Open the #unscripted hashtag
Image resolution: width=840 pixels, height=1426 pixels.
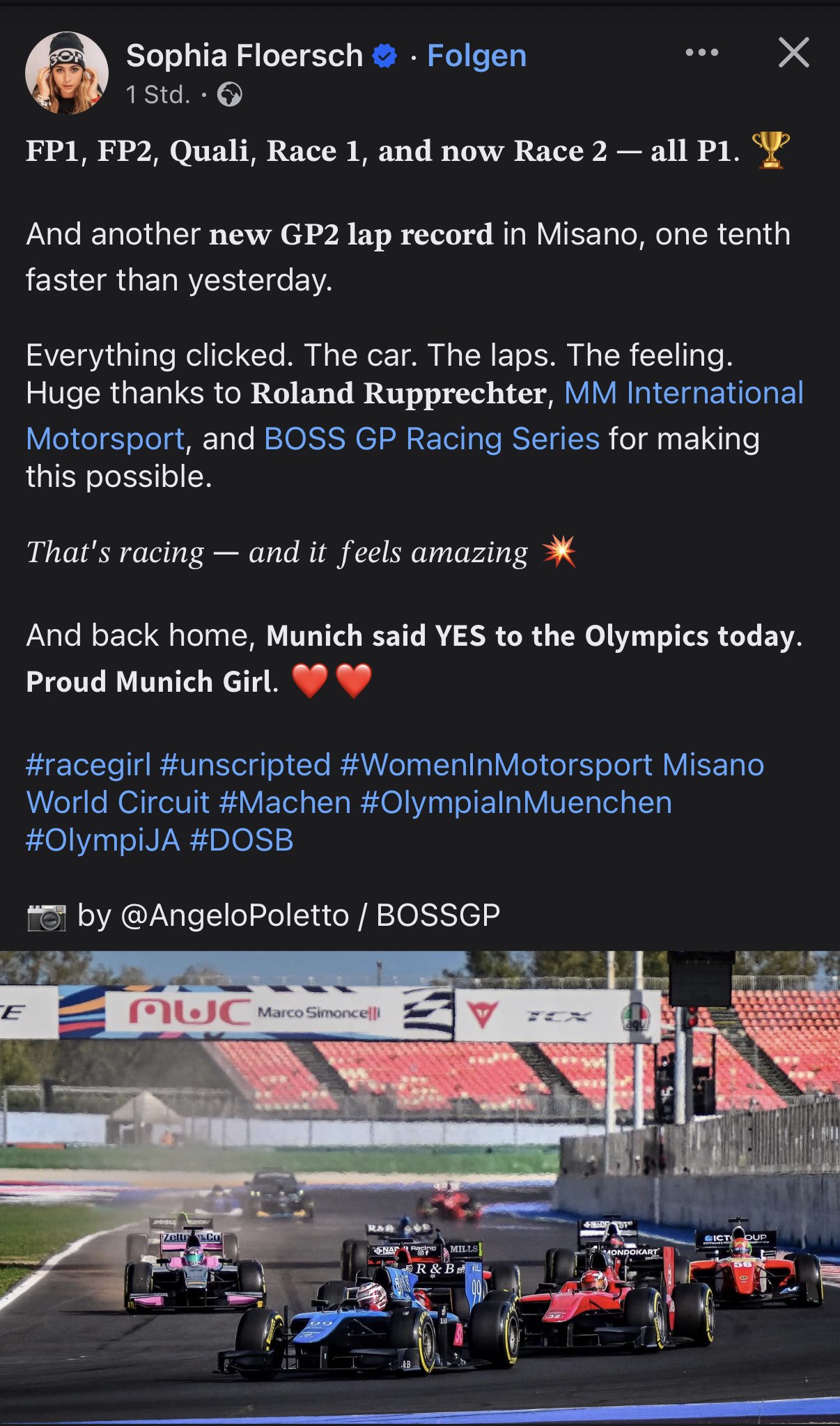(x=245, y=765)
